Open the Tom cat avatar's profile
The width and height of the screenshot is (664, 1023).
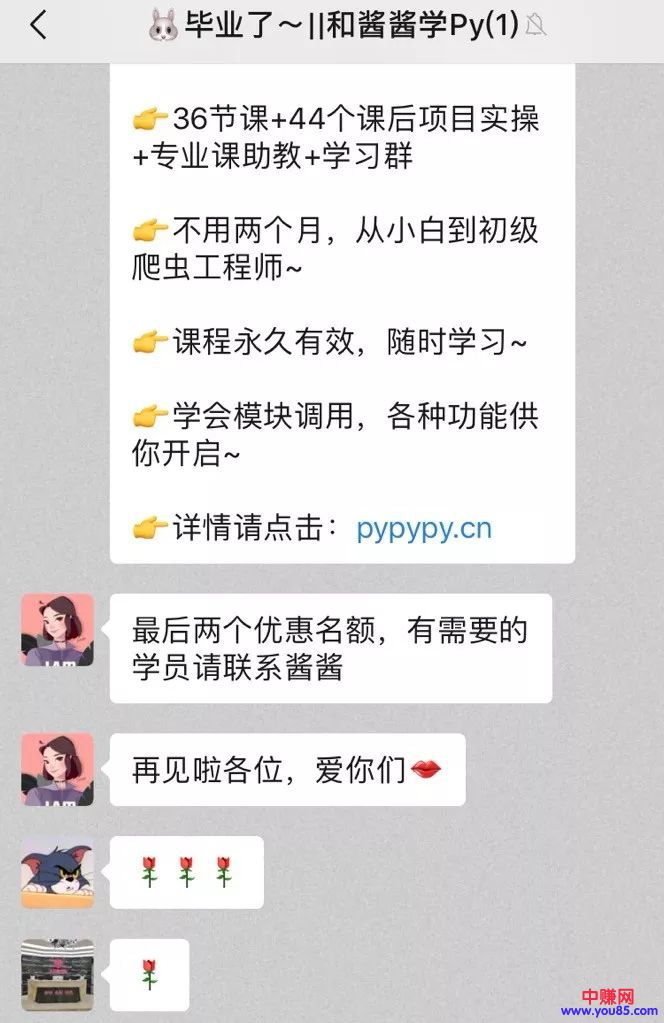point(57,872)
